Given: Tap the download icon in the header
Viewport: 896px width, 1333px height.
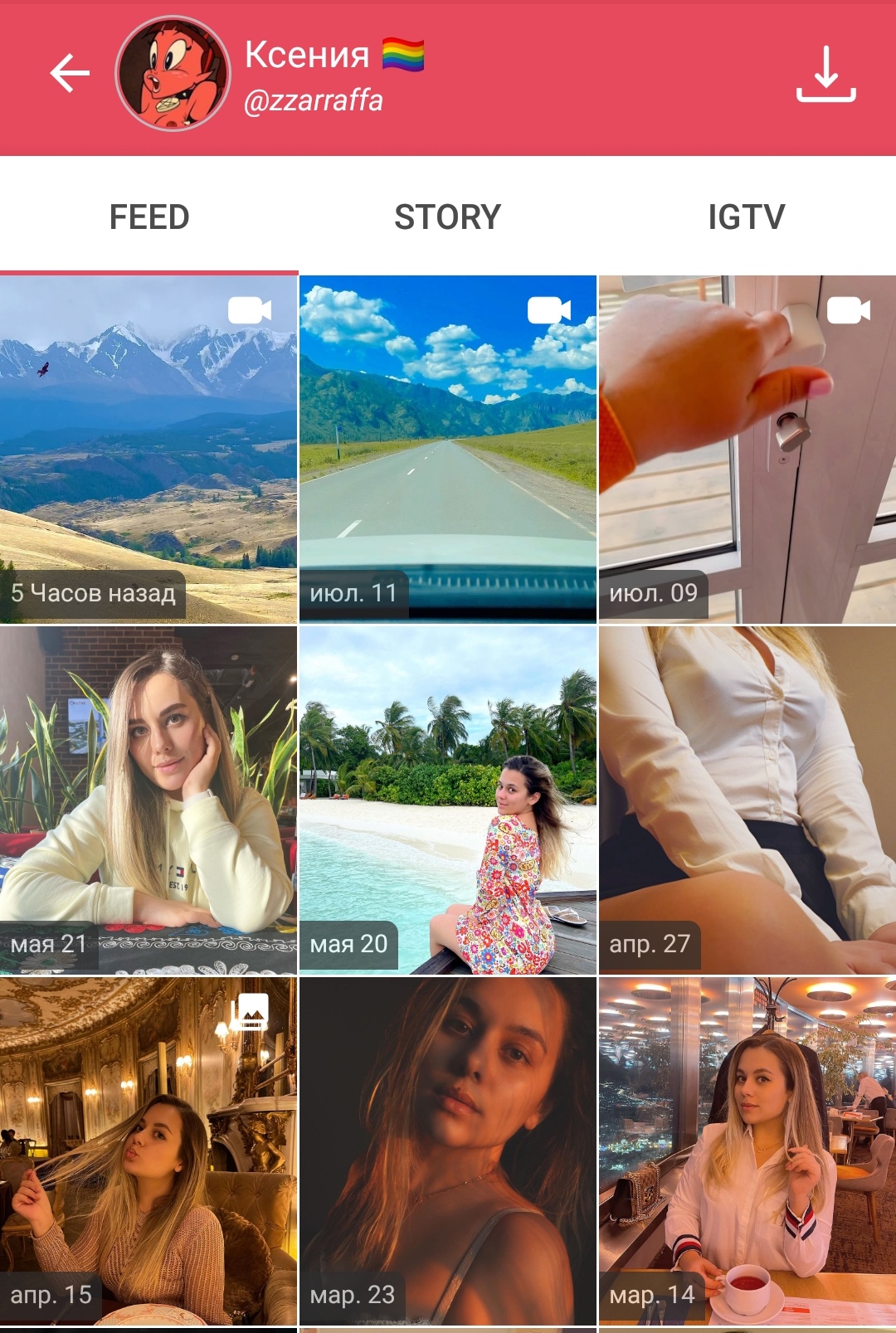Looking at the screenshot, I should coord(825,75).
